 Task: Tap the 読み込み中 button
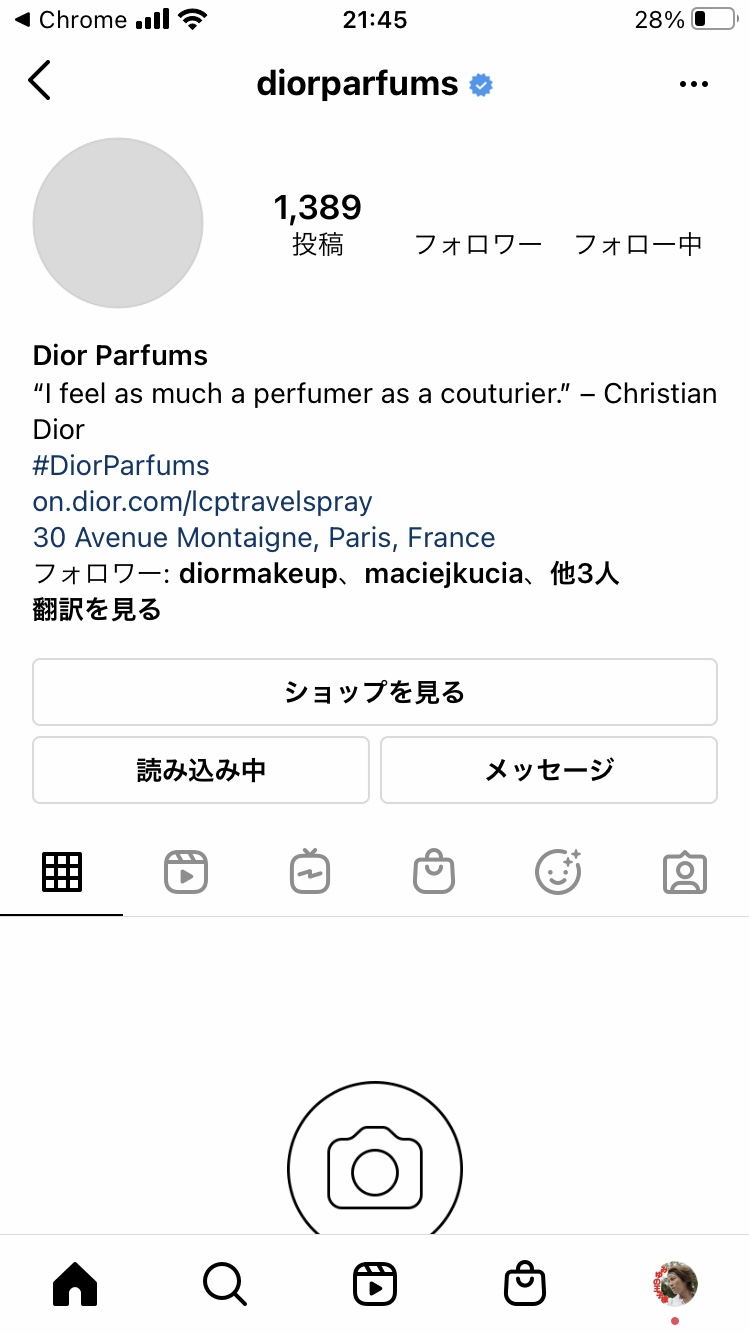[x=201, y=770]
